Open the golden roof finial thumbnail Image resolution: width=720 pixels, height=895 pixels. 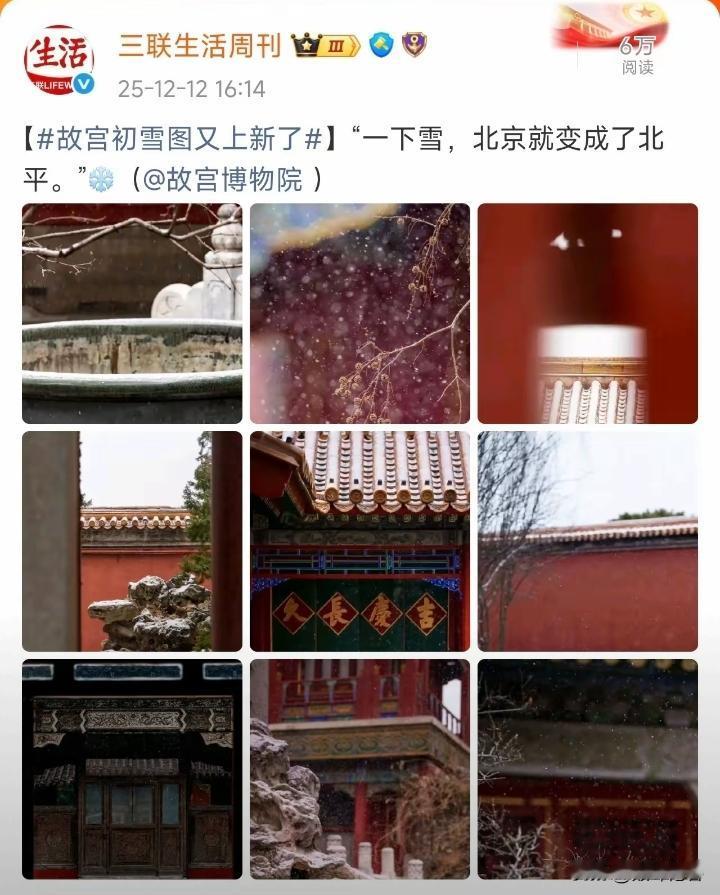589,312
